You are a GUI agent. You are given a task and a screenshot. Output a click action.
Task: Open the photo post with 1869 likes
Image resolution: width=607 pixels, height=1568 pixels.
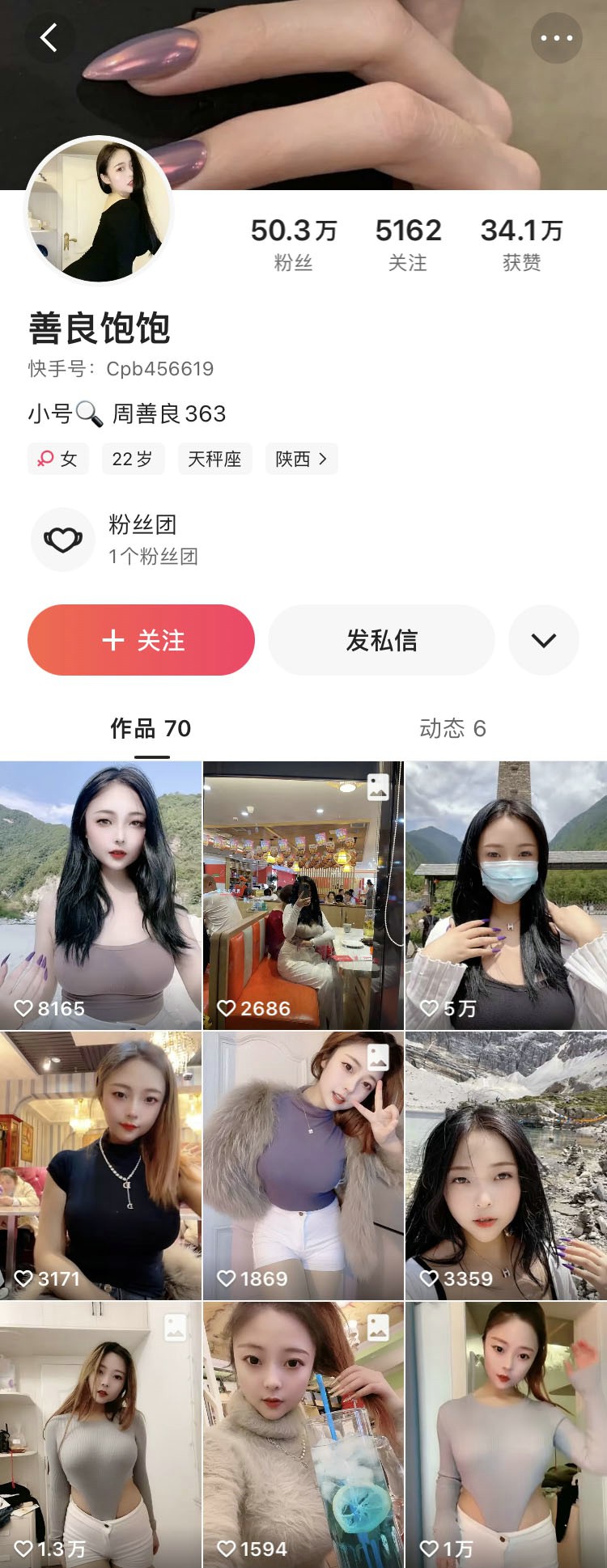click(x=303, y=1165)
